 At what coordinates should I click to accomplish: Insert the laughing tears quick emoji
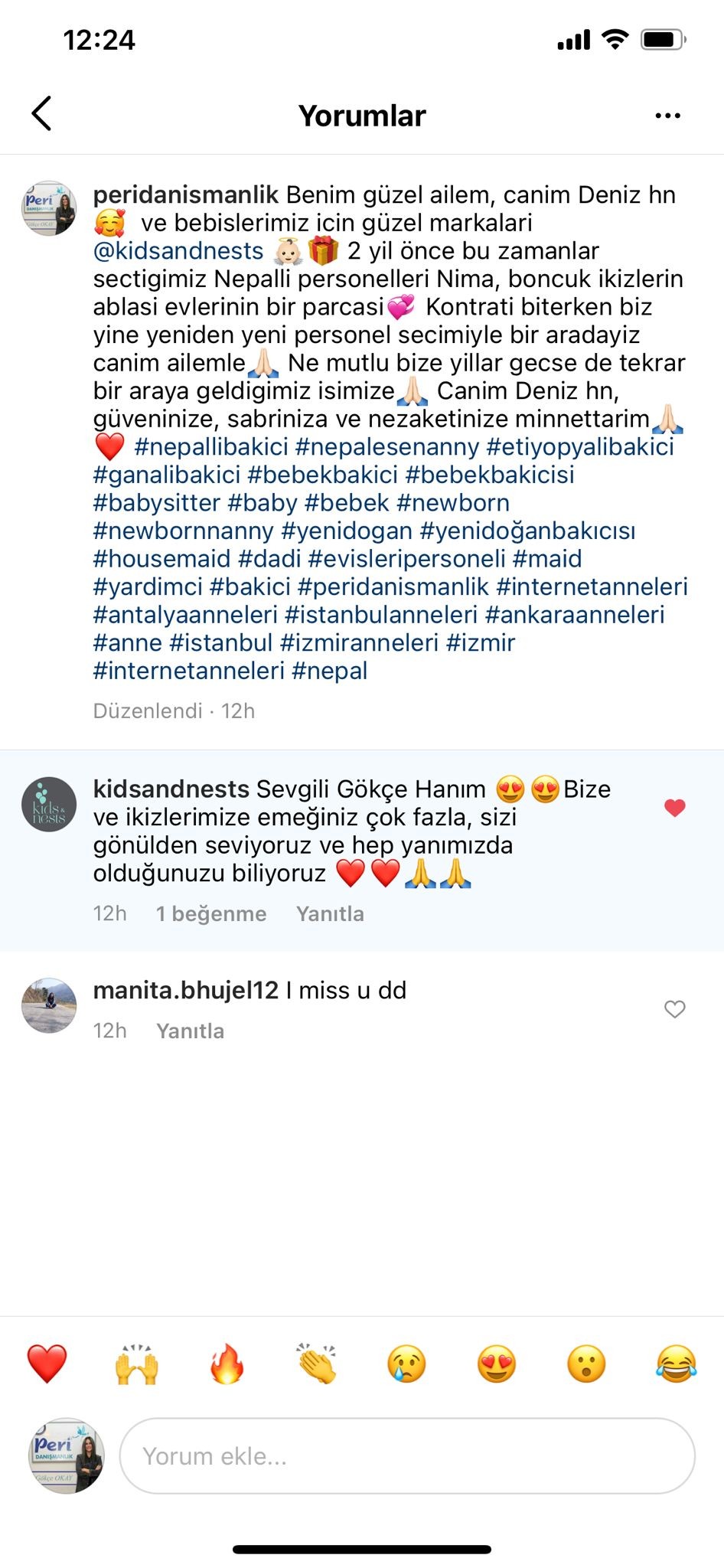pos(677,1364)
